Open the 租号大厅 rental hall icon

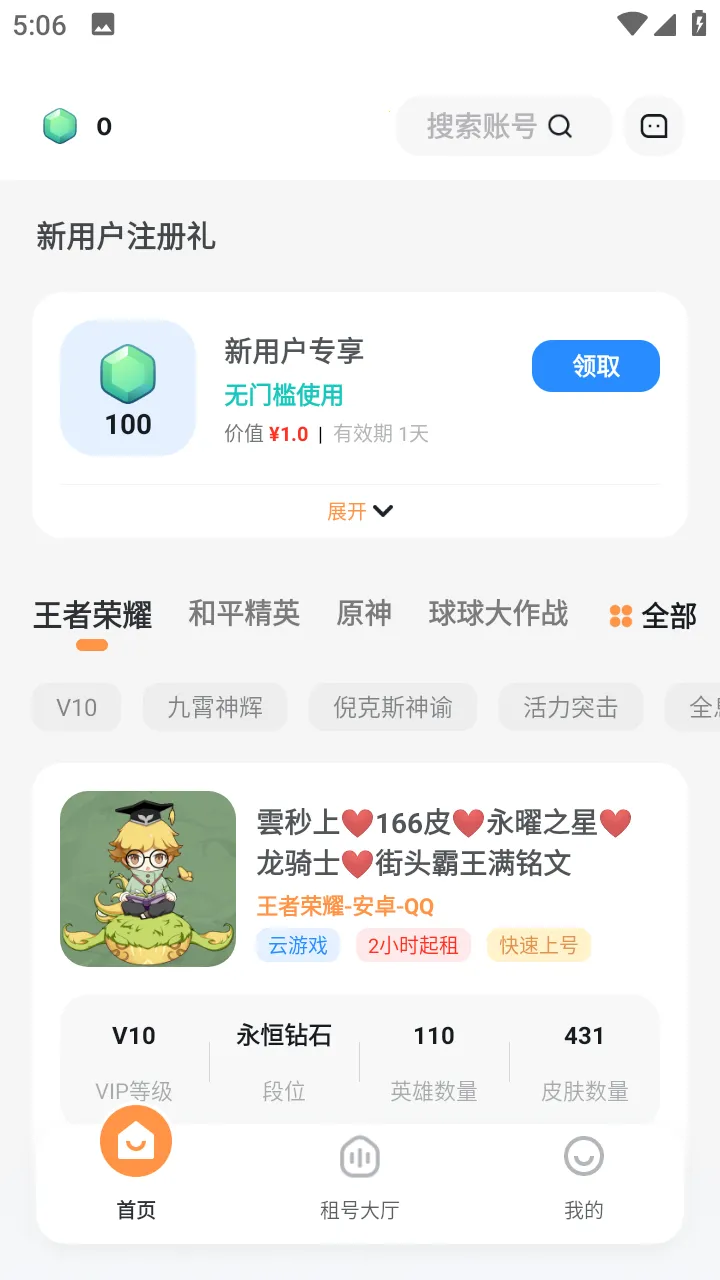[x=359, y=1156]
